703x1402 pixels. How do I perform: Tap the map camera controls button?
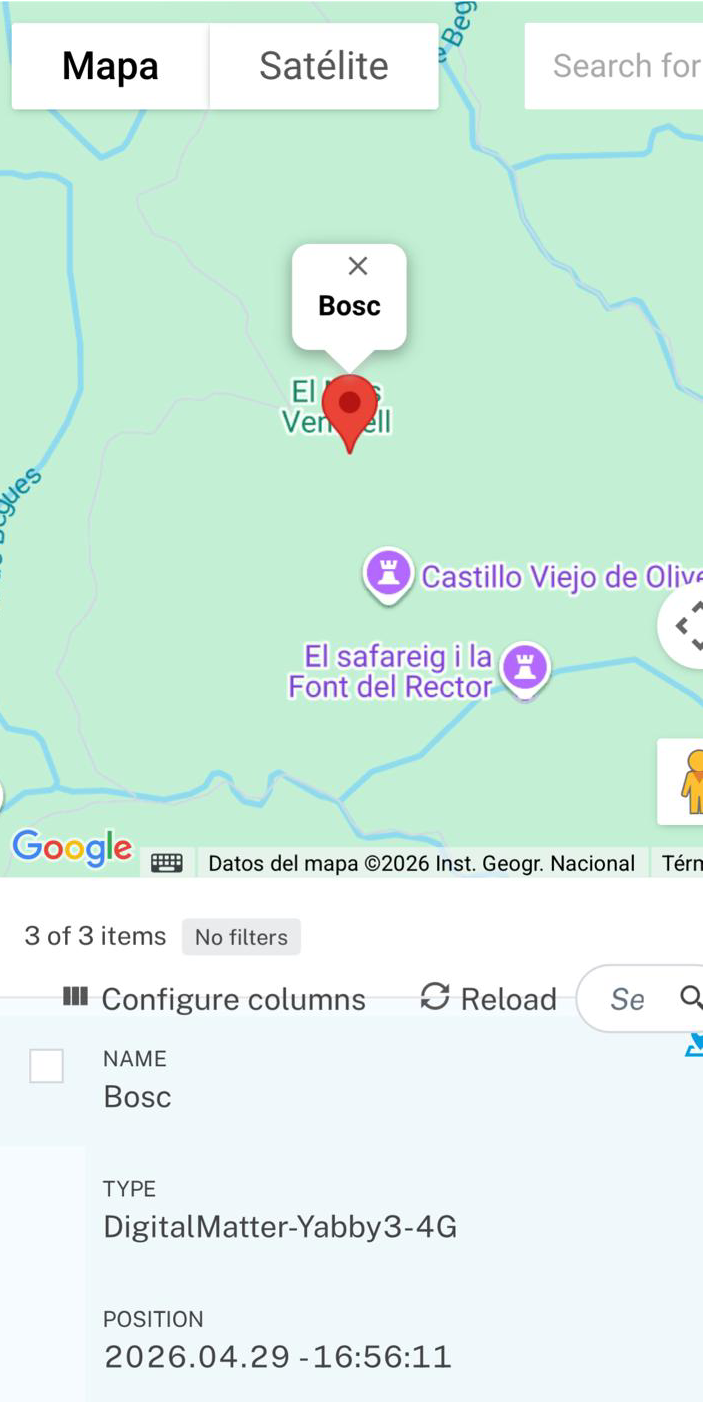[684, 626]
